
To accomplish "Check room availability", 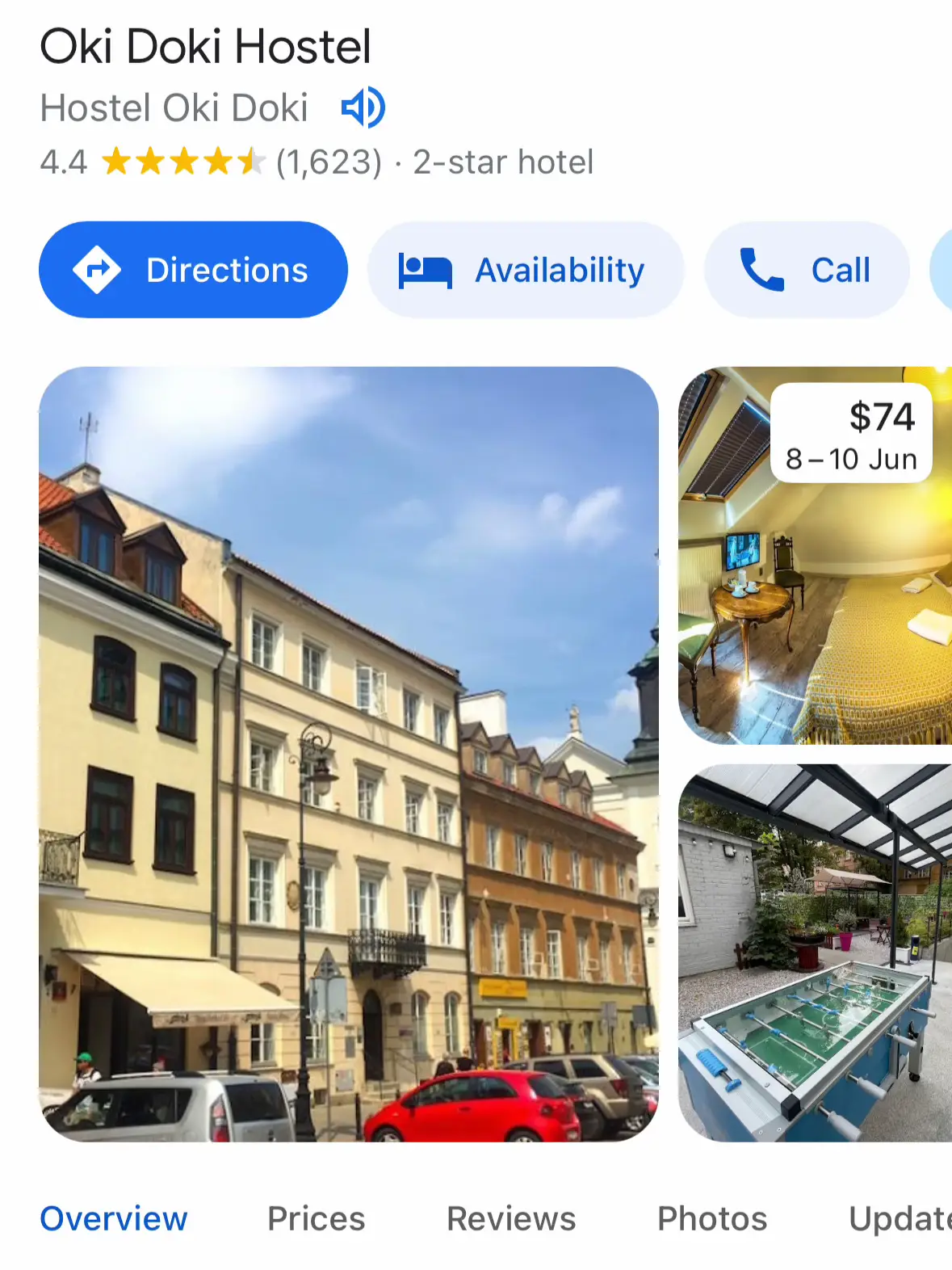I will pos(526,270).
